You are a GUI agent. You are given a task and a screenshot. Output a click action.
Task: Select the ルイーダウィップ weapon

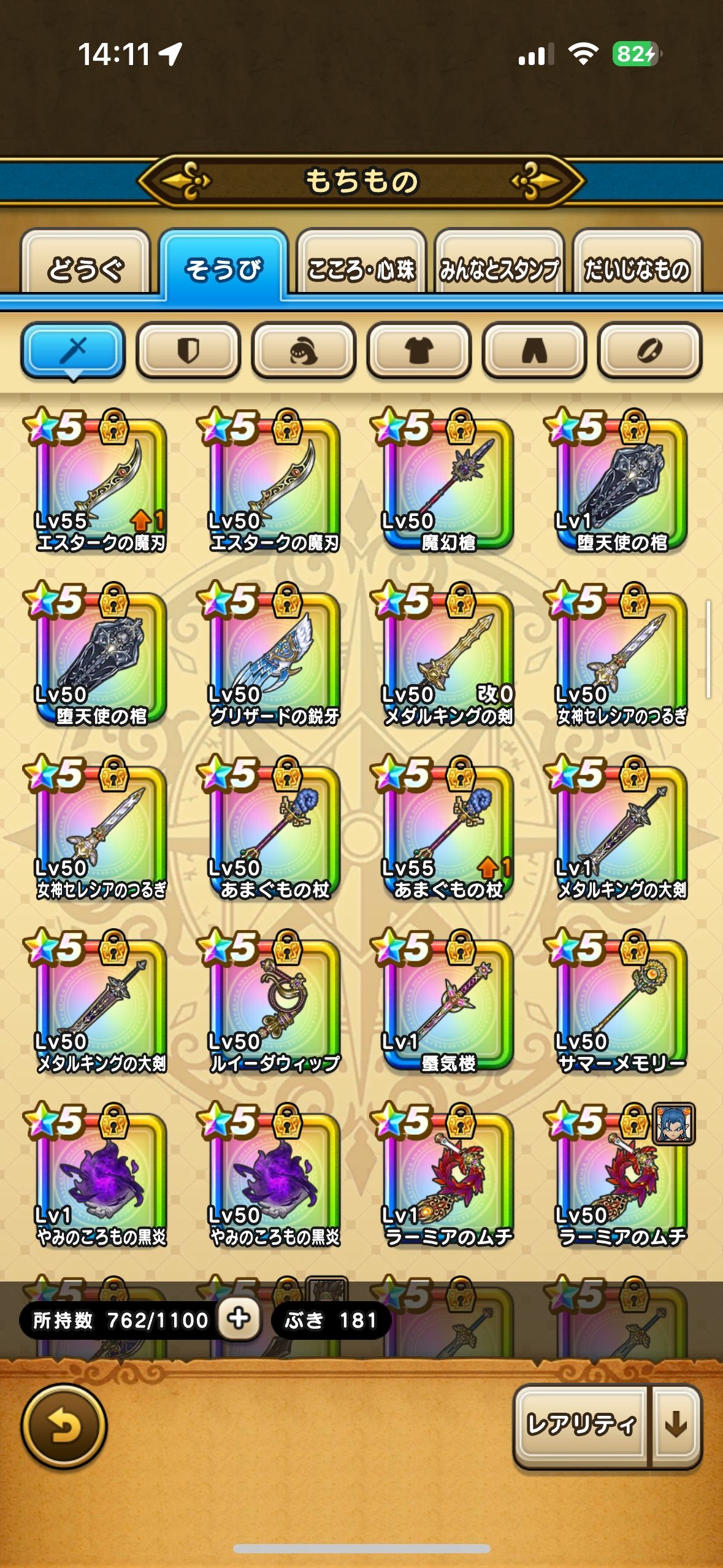point(275,1005)
